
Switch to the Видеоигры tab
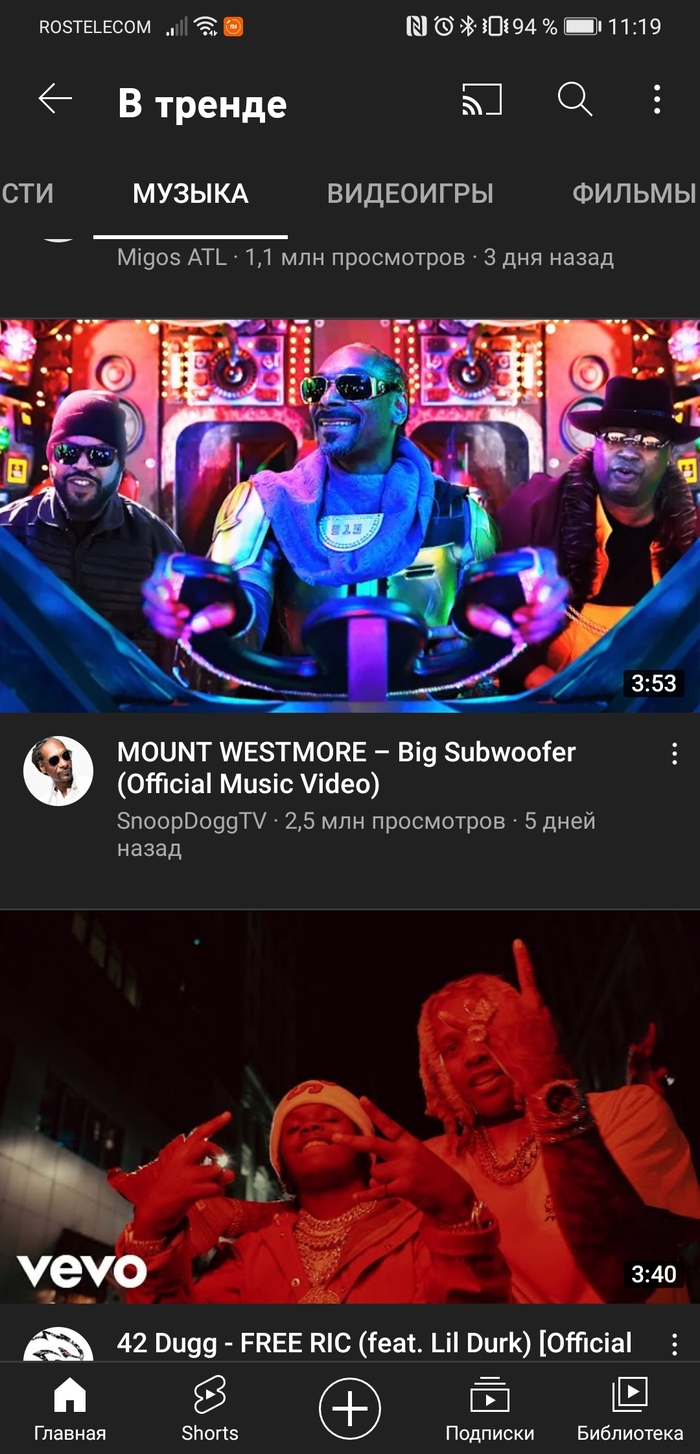click(410, 193)
